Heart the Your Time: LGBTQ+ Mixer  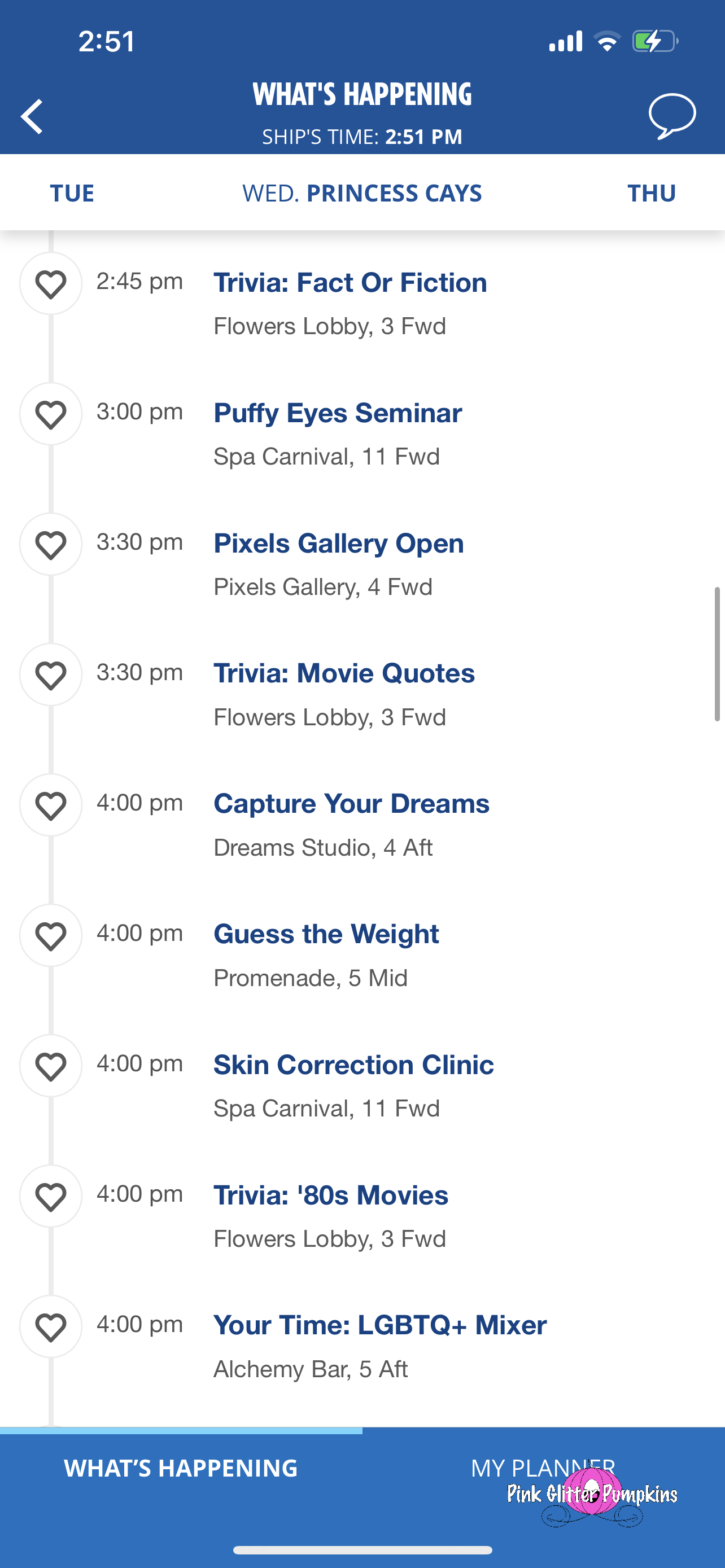tap(50, 1327)
